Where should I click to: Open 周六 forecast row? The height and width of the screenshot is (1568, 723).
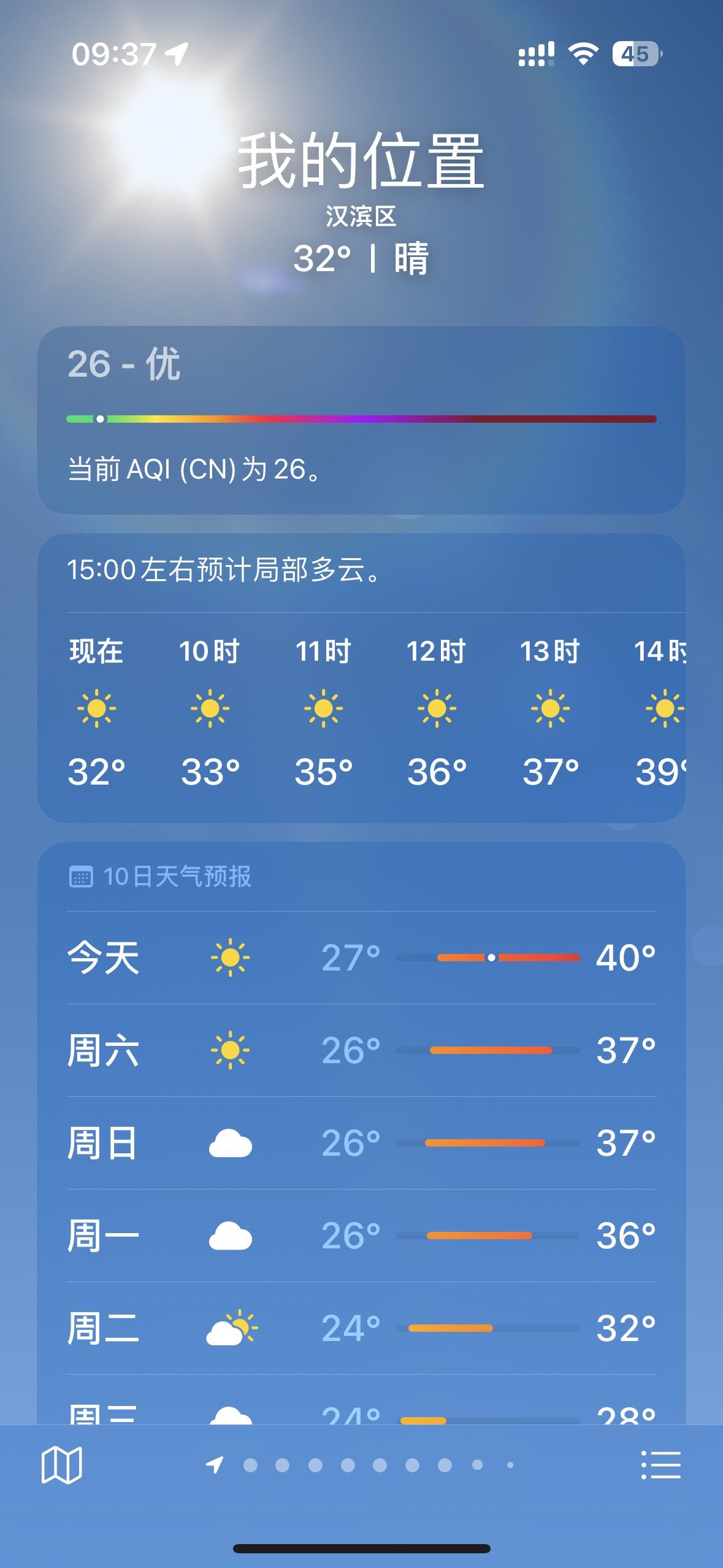(361, 1050)
